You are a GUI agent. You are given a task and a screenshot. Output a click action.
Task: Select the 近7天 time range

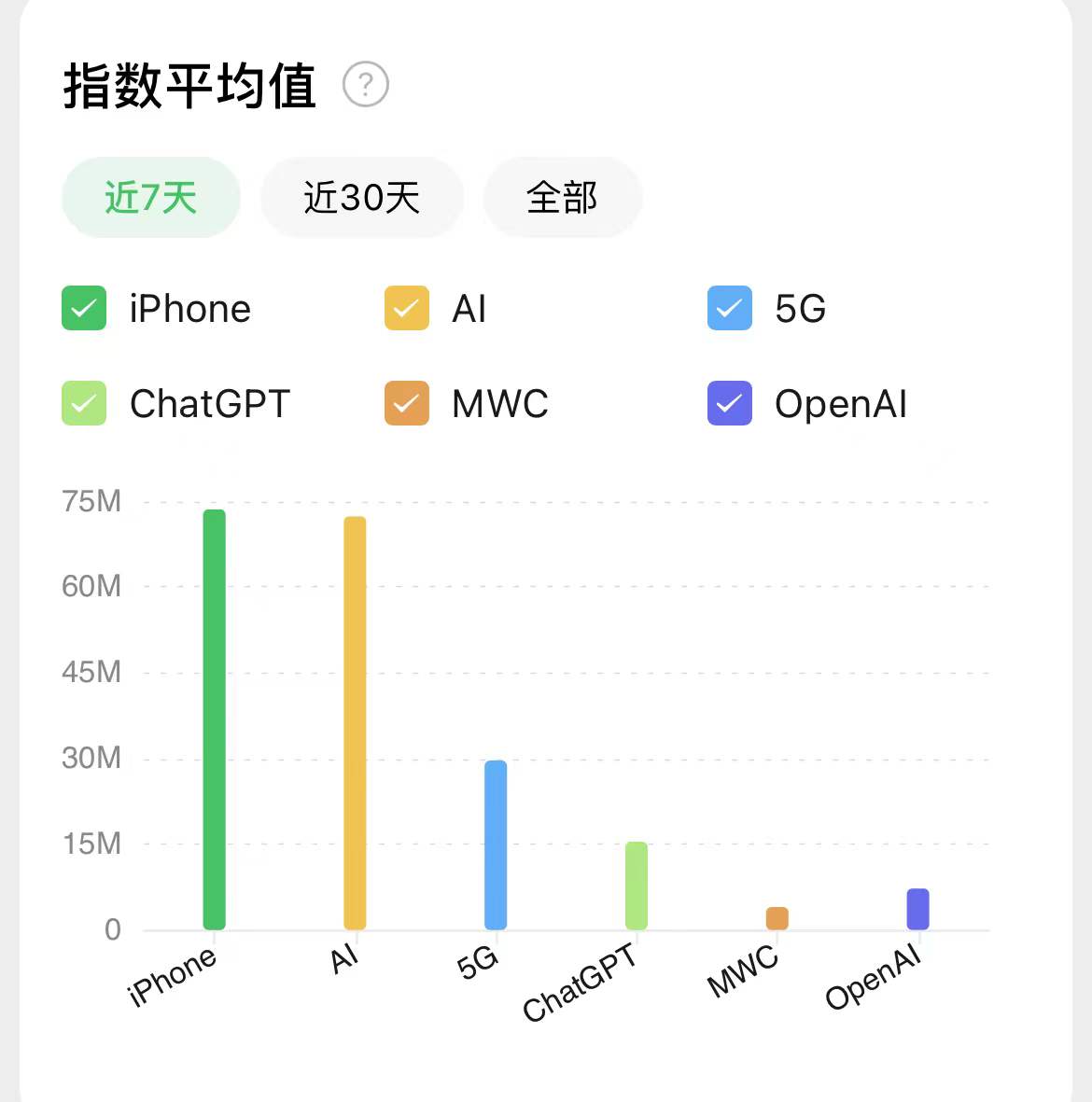[x=151, y=198]
